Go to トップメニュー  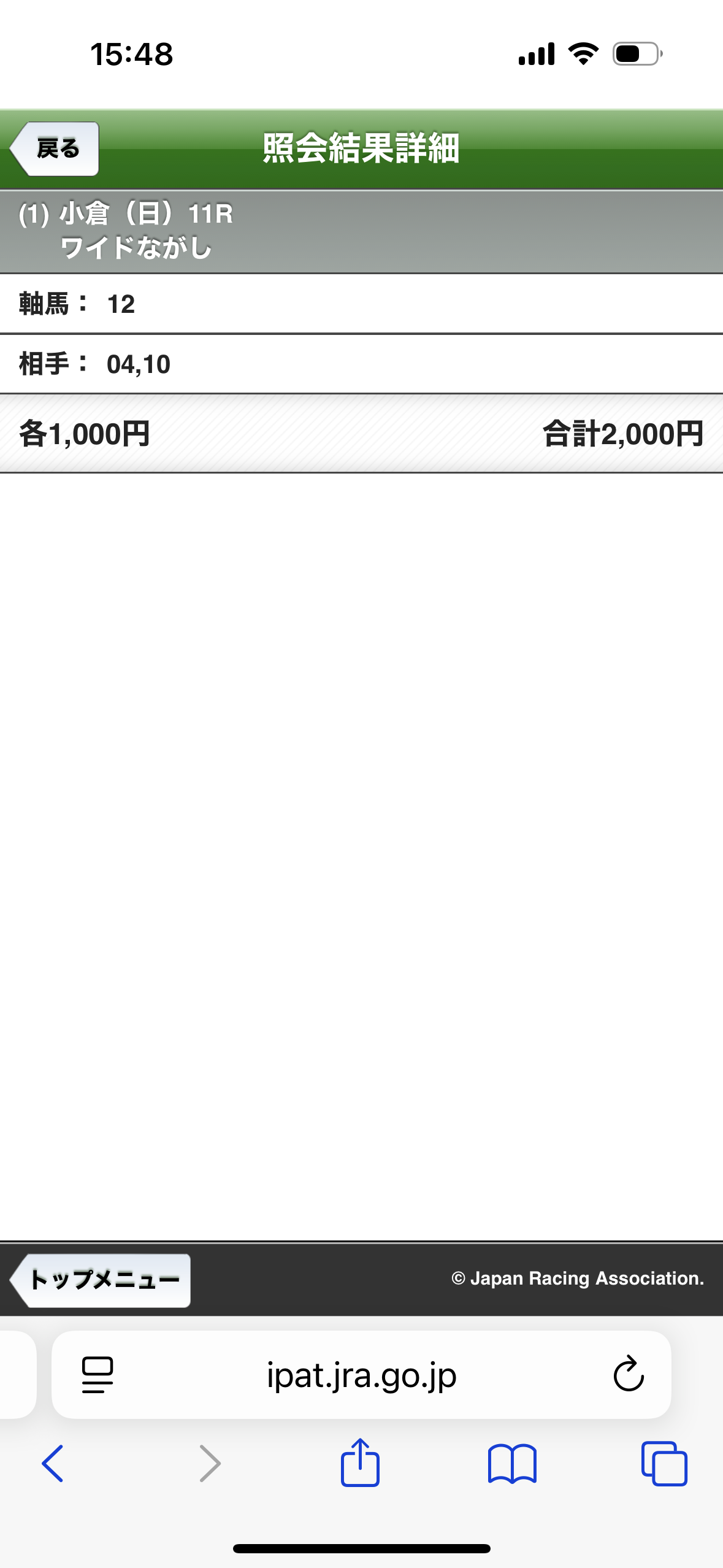tap(101, 1280)
